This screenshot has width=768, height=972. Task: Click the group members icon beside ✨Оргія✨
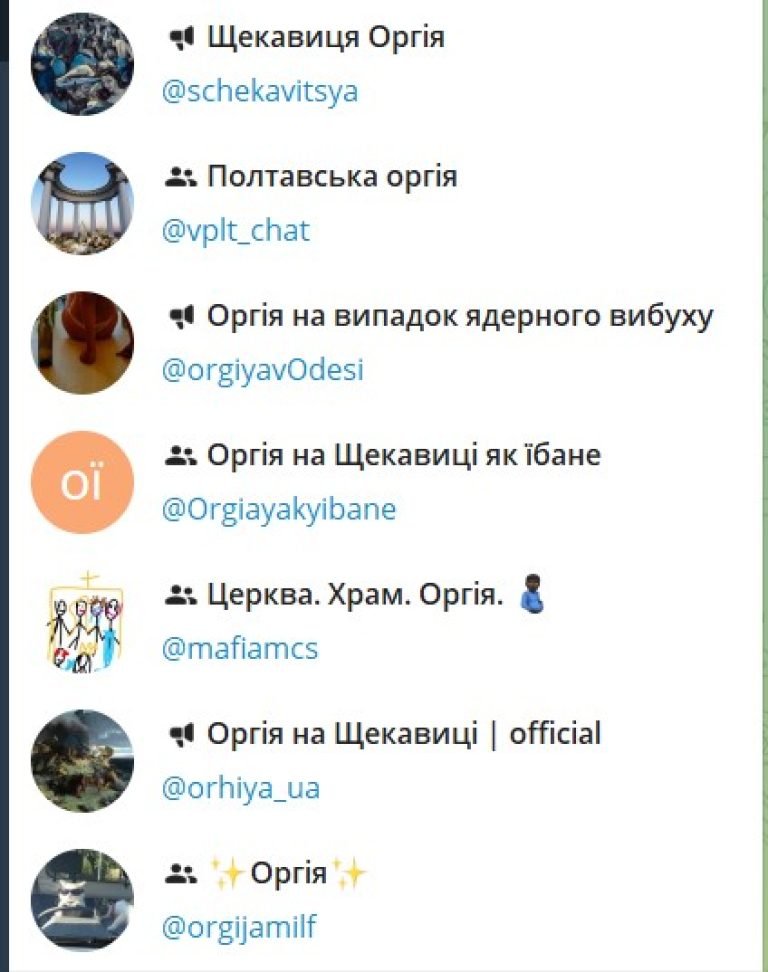180,872
